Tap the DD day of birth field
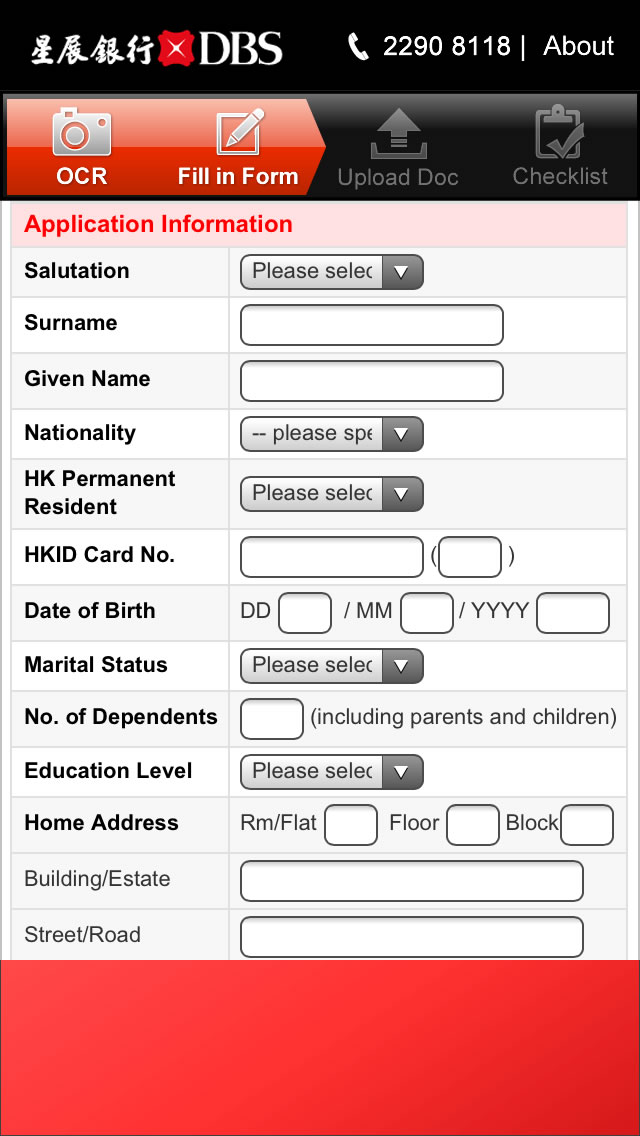The image size is (640, 1136). (305, 613)
